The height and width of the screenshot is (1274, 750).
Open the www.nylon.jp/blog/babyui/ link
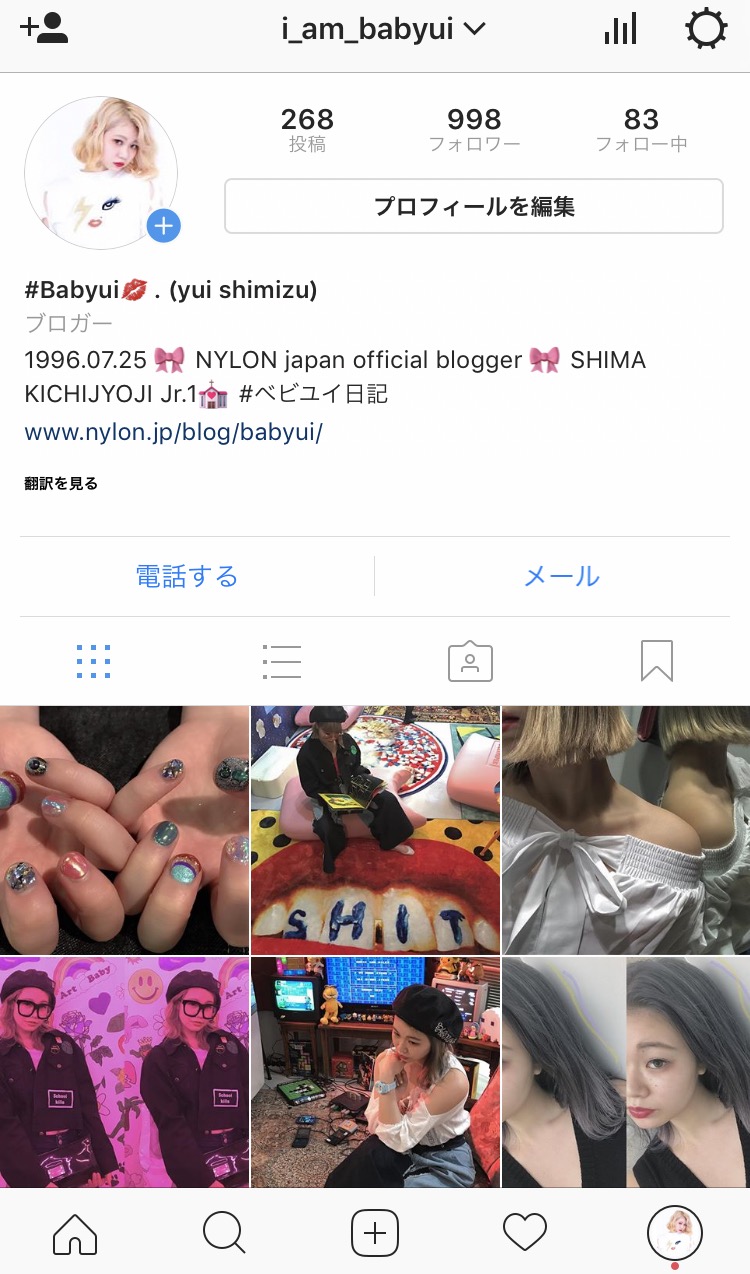point(173,432)
